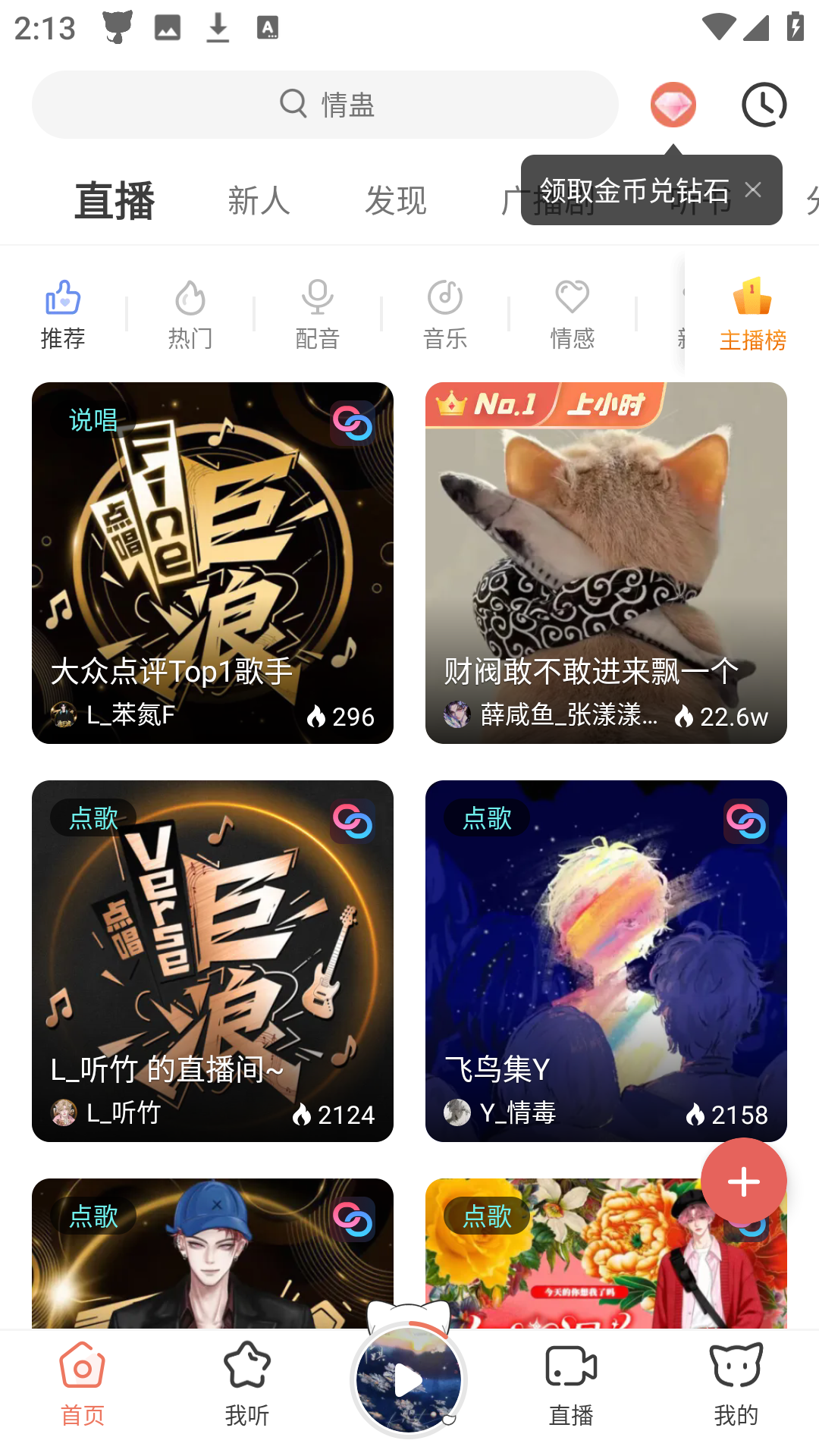The height and width of the screenshot is (1456, 819).
Task: Open the 财阀敢不敢进来飘一个 live room
Action: (x=607, y=561)
